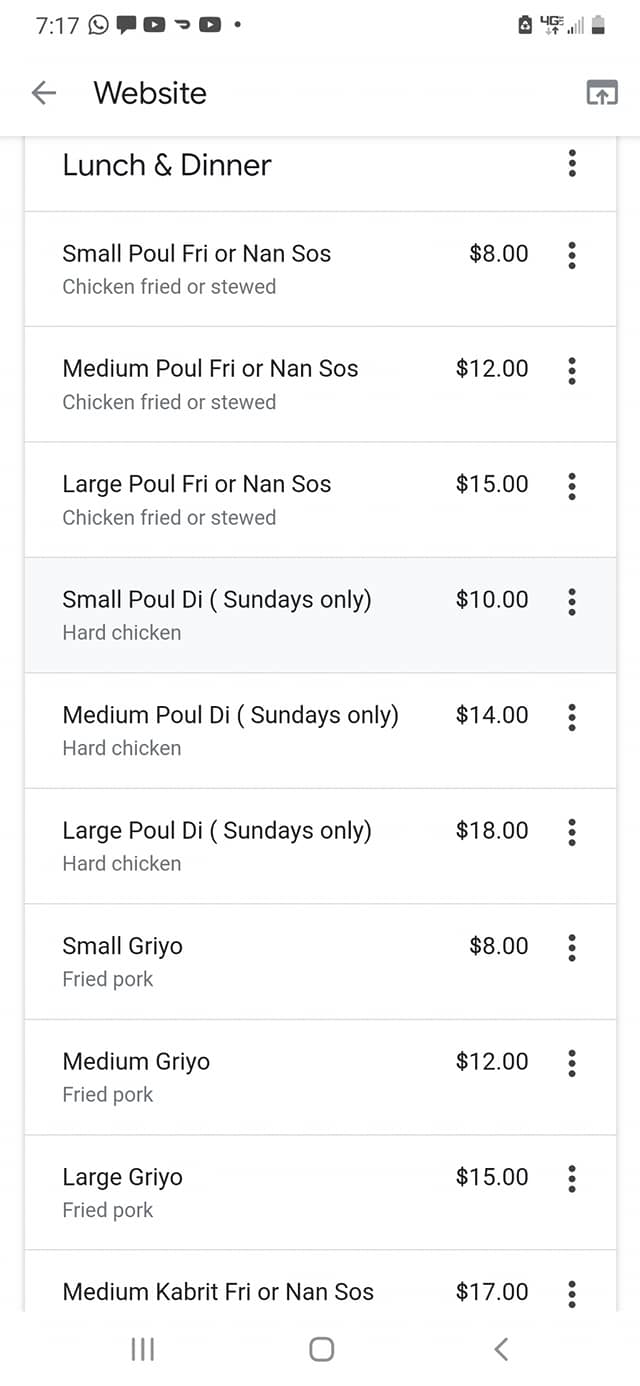Open the preview icon in the app bar
The width and height of the screenshot is (640, 1386).
601,93
